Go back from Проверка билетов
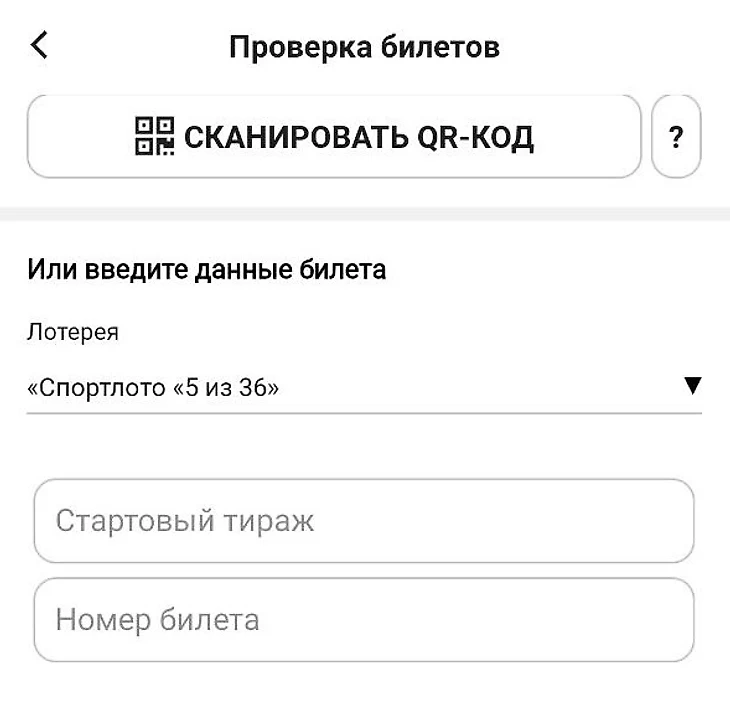The image size is (730, 703). (39, 46)
